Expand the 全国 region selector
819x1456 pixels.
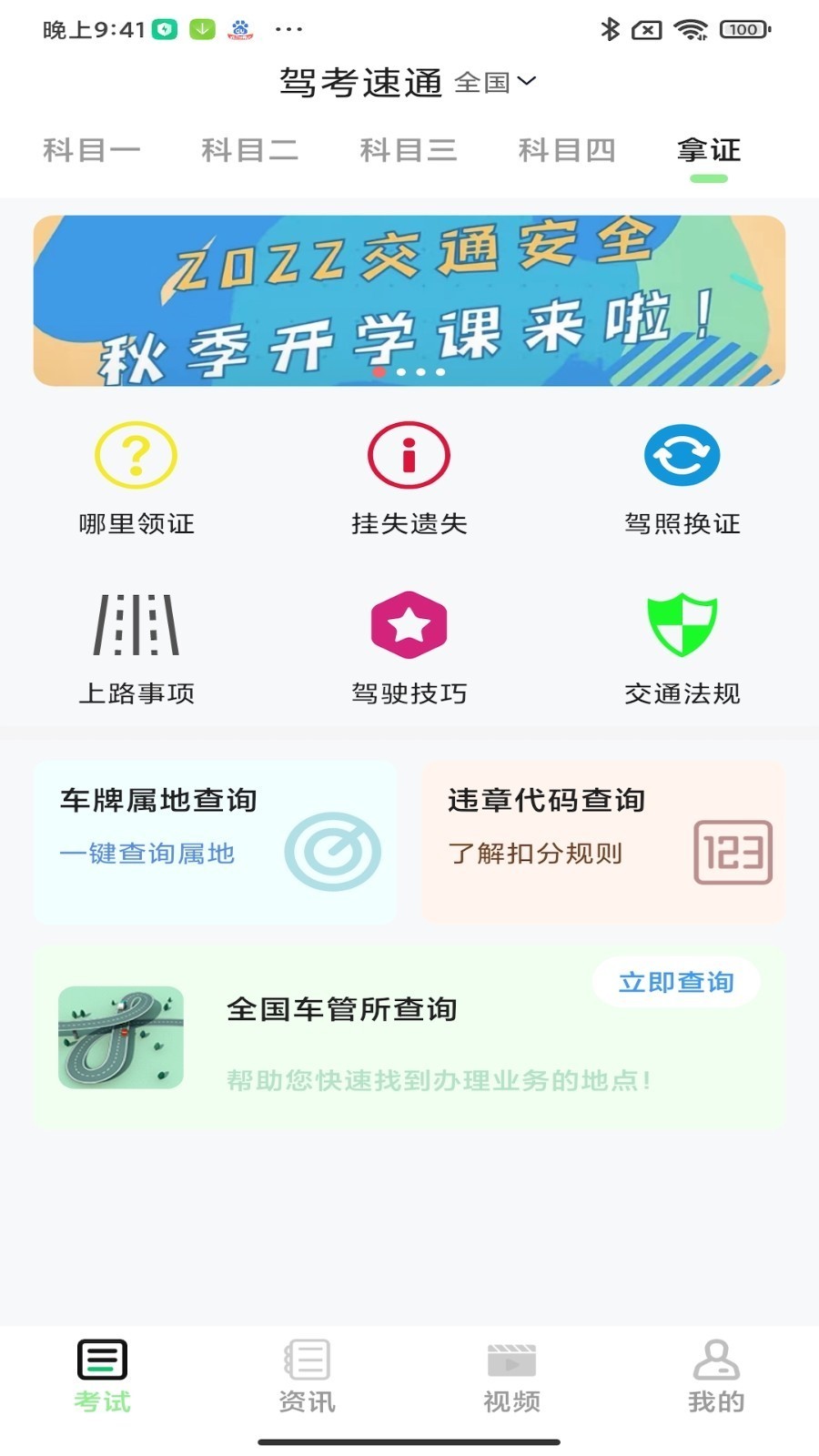[x=493, y=83]
